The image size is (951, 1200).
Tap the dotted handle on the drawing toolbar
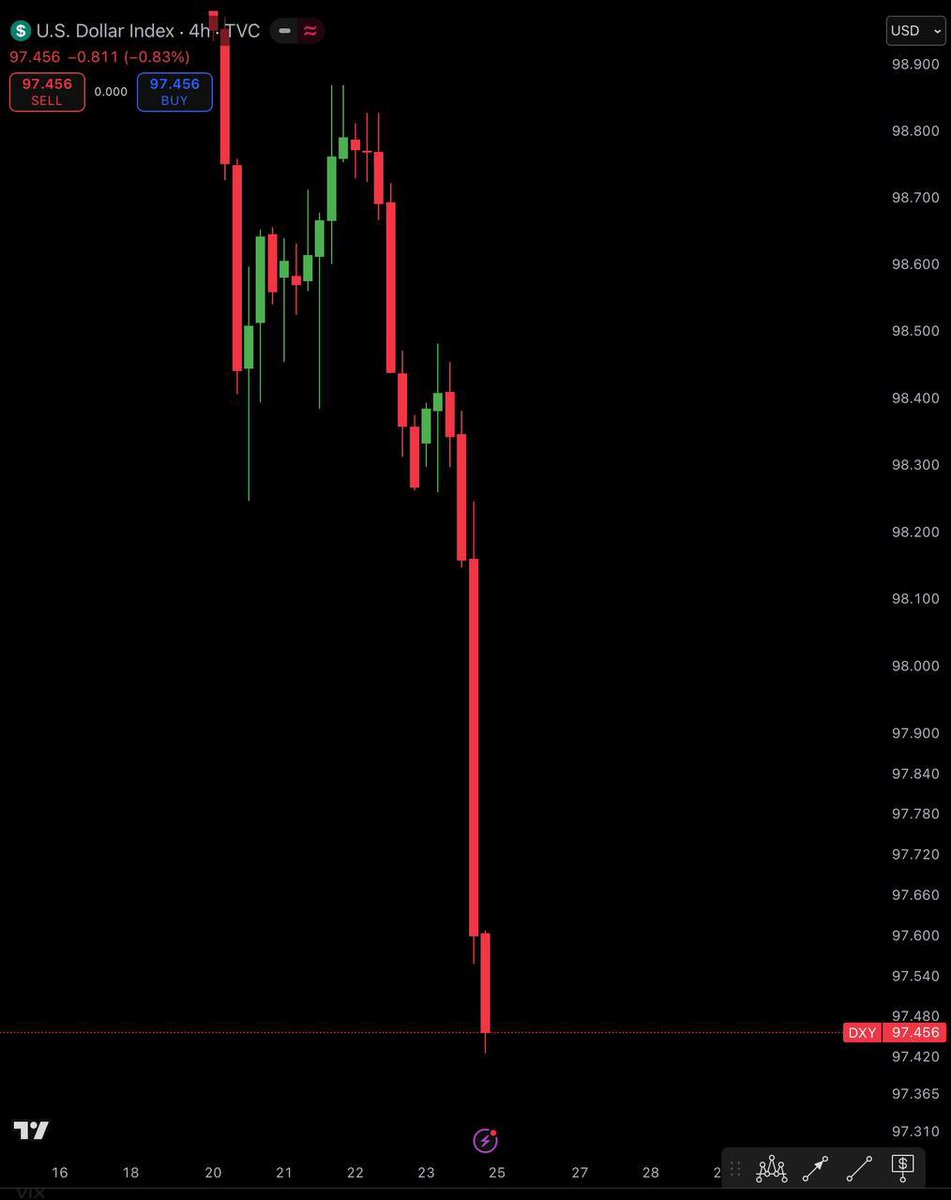coord(735,1167)
